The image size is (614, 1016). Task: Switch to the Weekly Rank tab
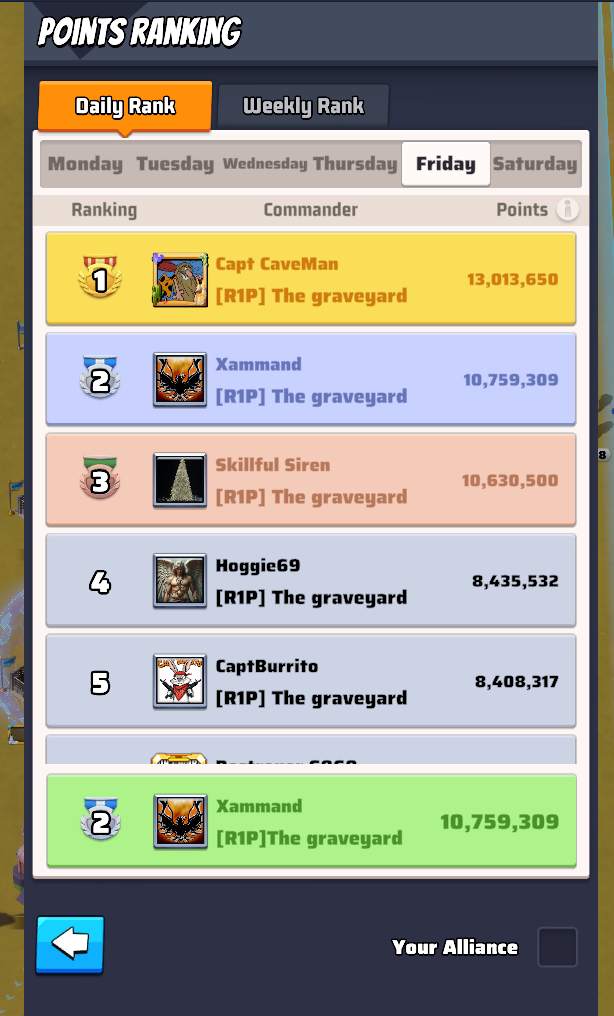click(x=303, y=106)
